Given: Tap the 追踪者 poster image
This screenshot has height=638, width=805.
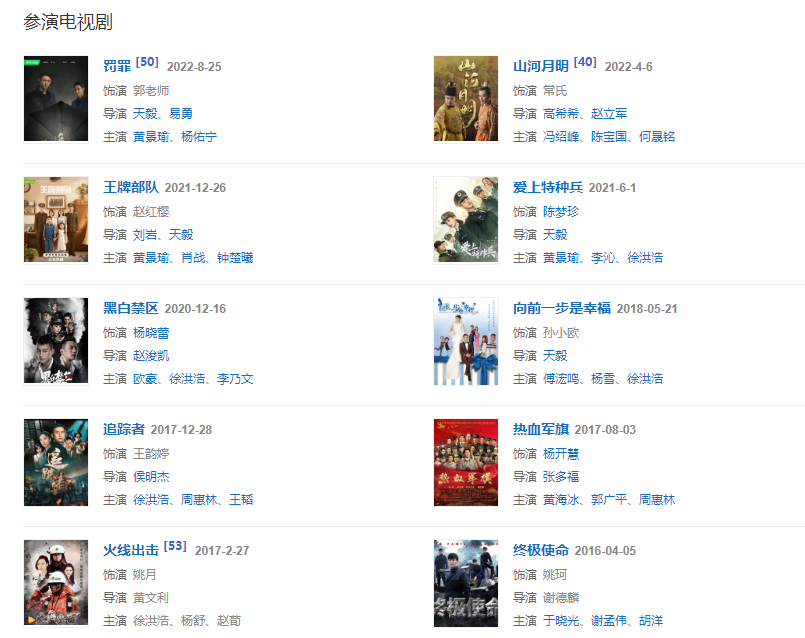Looking at the screenshot, I should 56,461.
